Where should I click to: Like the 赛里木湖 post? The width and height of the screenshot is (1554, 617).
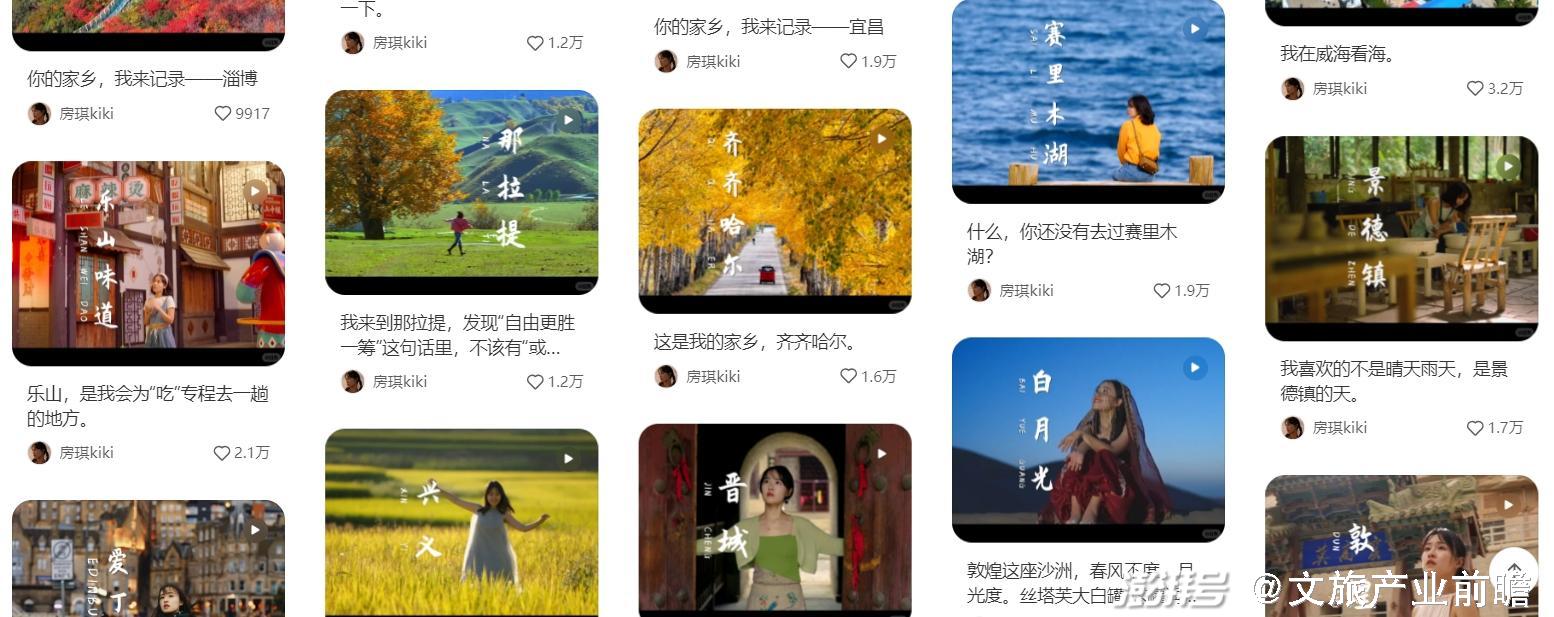(1162, 291)
